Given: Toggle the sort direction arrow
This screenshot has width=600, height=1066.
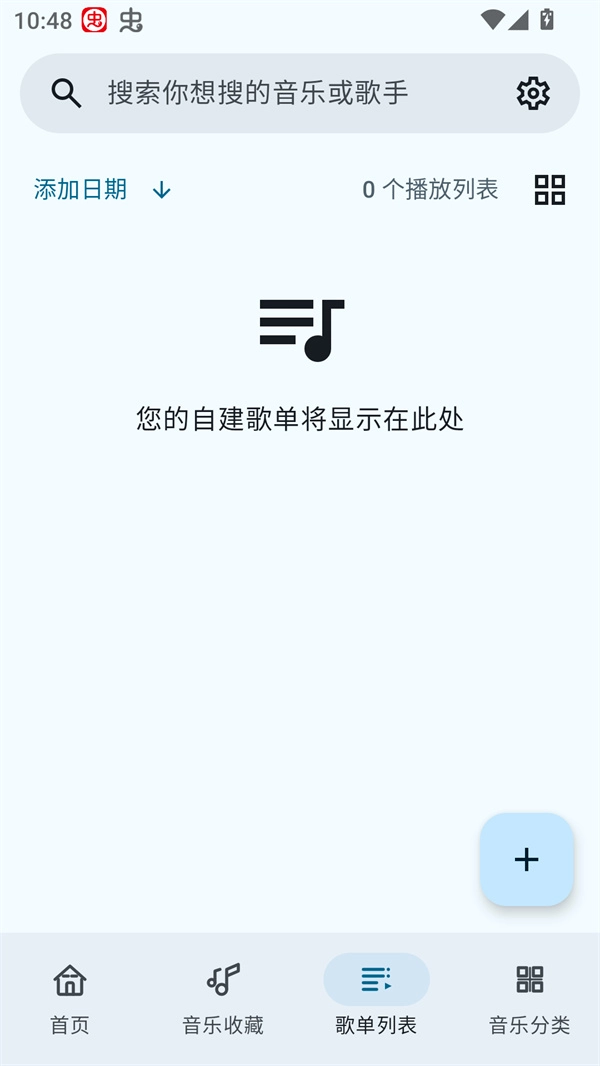Looking at the screenshot, I should pos(162,190).
